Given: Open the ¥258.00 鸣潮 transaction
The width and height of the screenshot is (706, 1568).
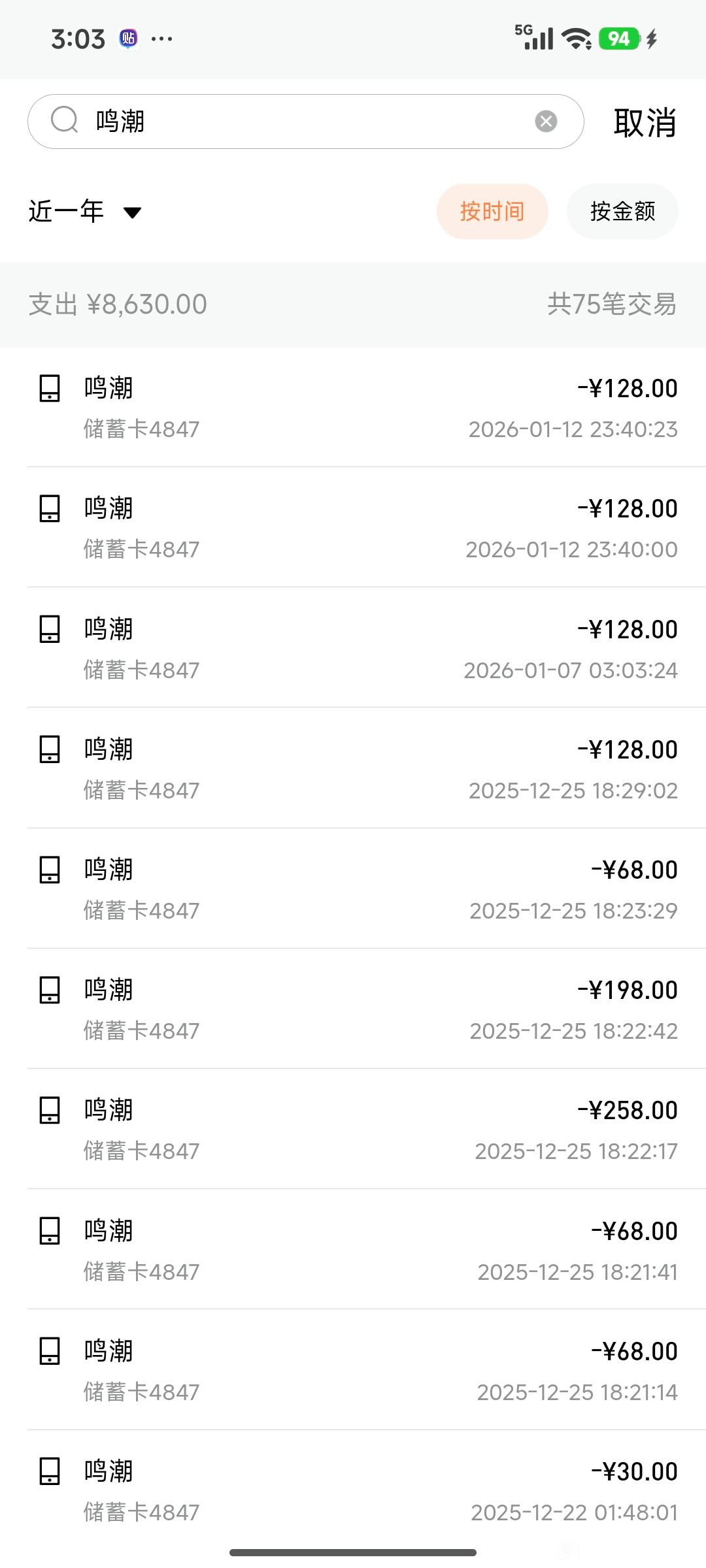Looking at the screenshot, I should pos(353,1130).
